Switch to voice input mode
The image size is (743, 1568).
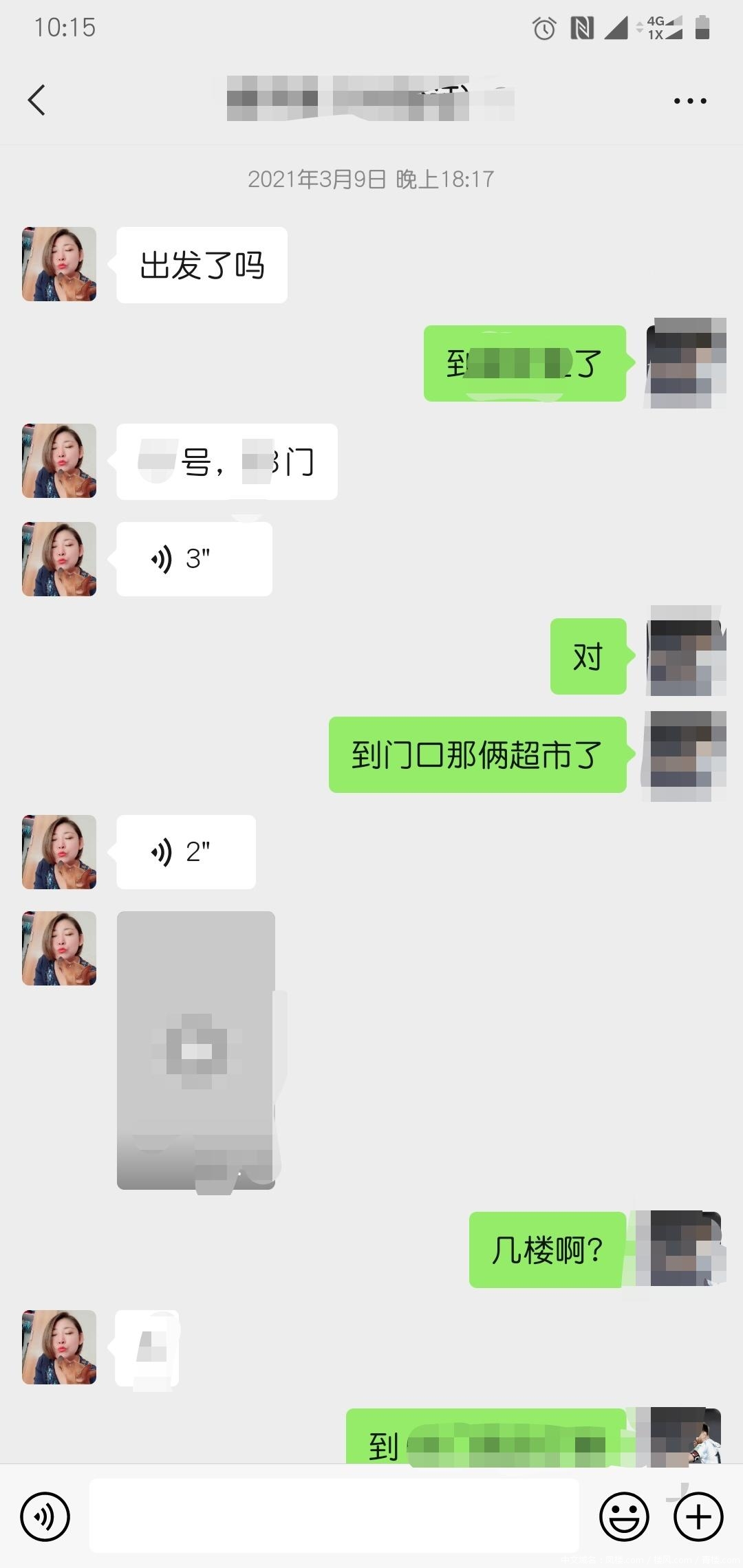coord(45,1516)
